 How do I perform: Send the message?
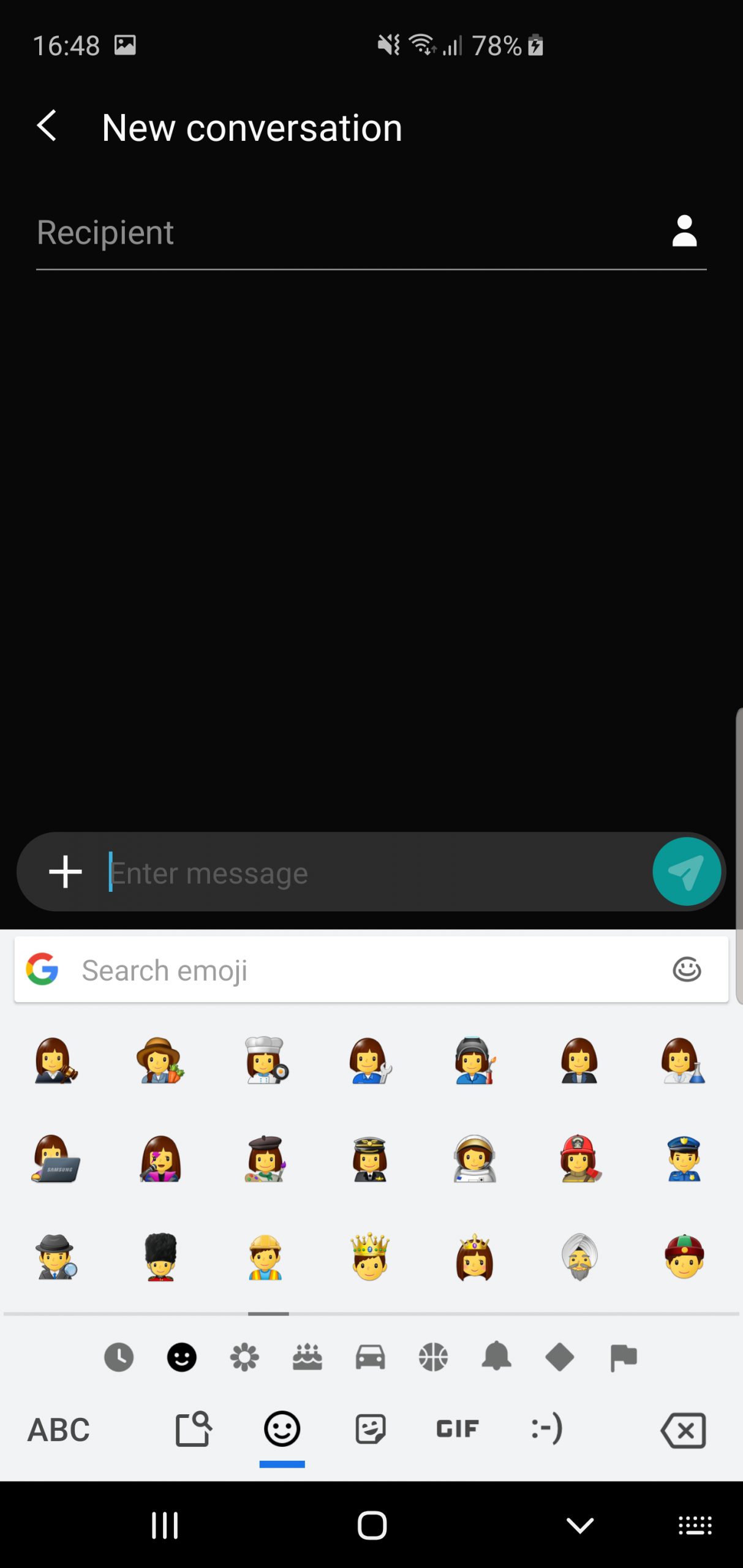click(x=686, y=871)
